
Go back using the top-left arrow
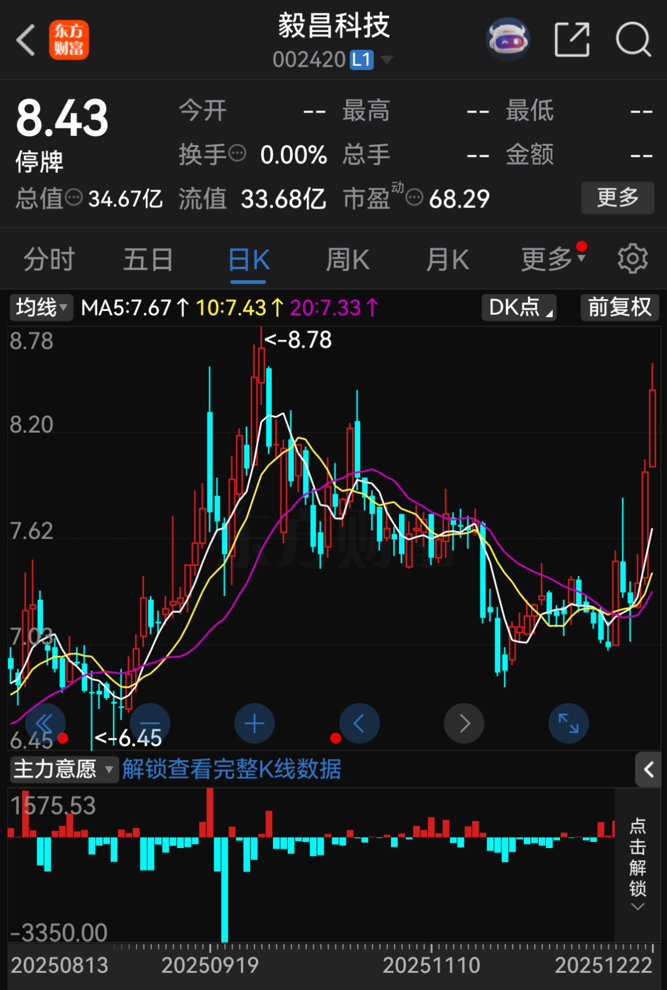click(x=27, y=41)
